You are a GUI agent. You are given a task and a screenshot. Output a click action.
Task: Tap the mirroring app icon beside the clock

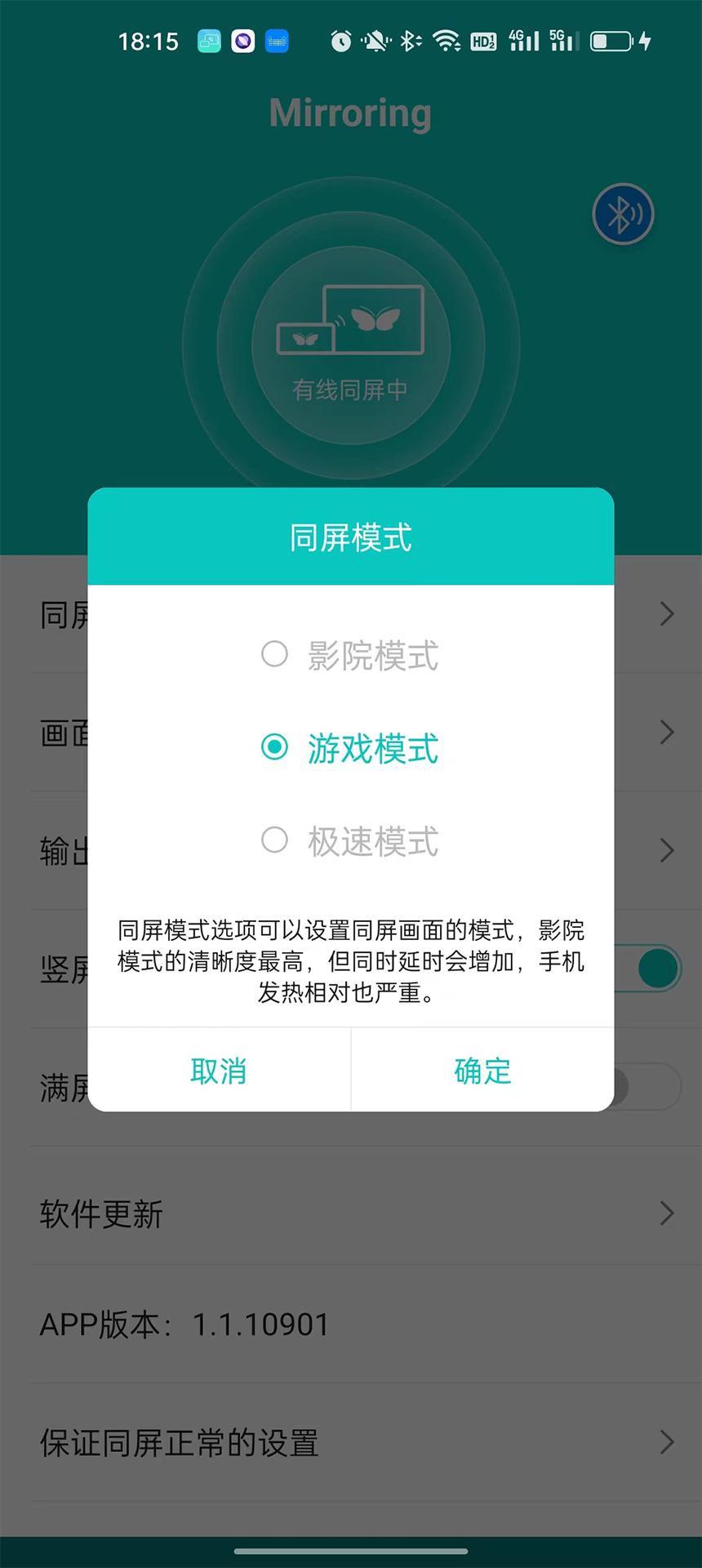coord(209,40)
